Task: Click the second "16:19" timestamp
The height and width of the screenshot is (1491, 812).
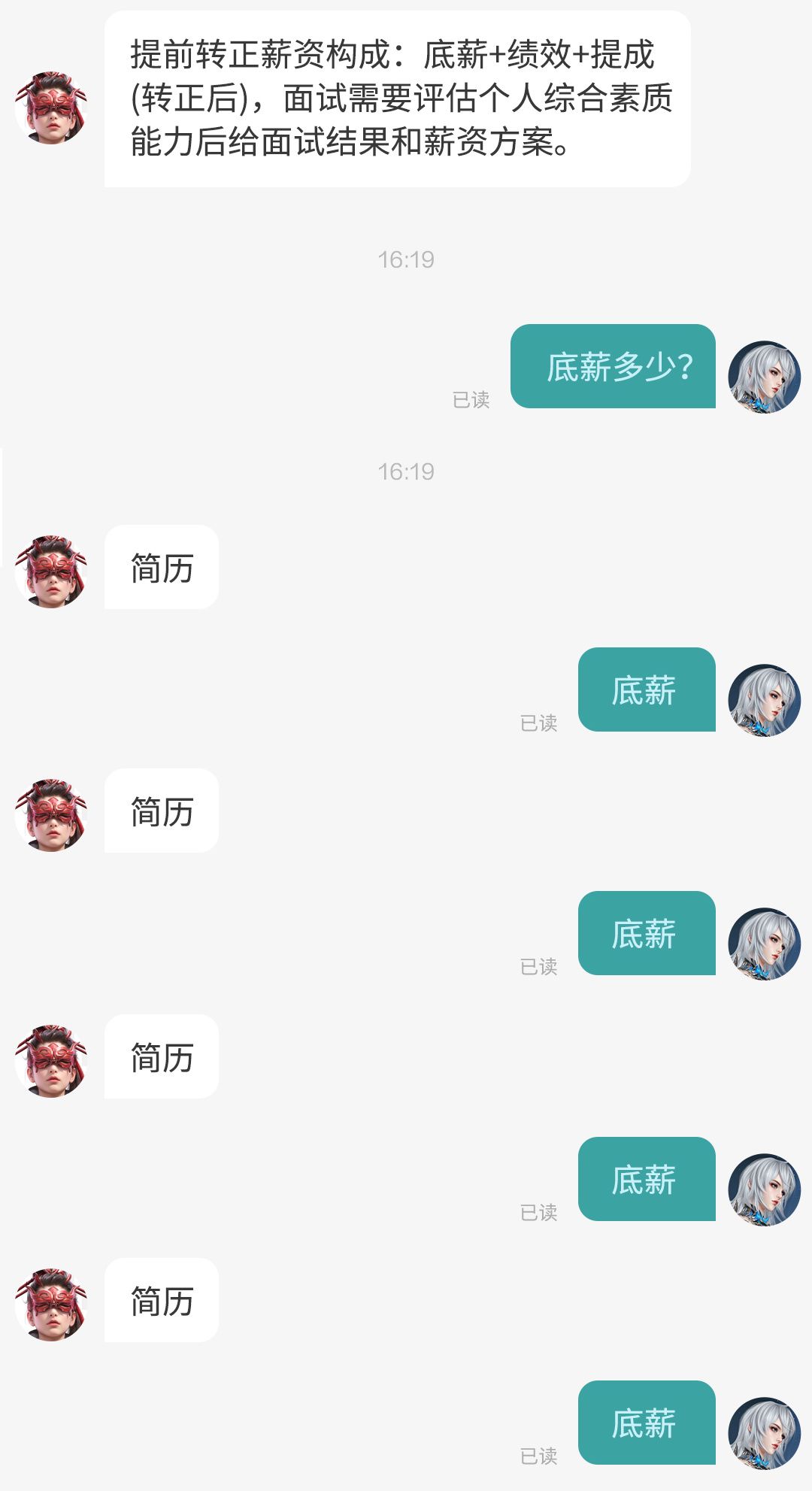Action: pyautogui.click(x=405, y=471)
